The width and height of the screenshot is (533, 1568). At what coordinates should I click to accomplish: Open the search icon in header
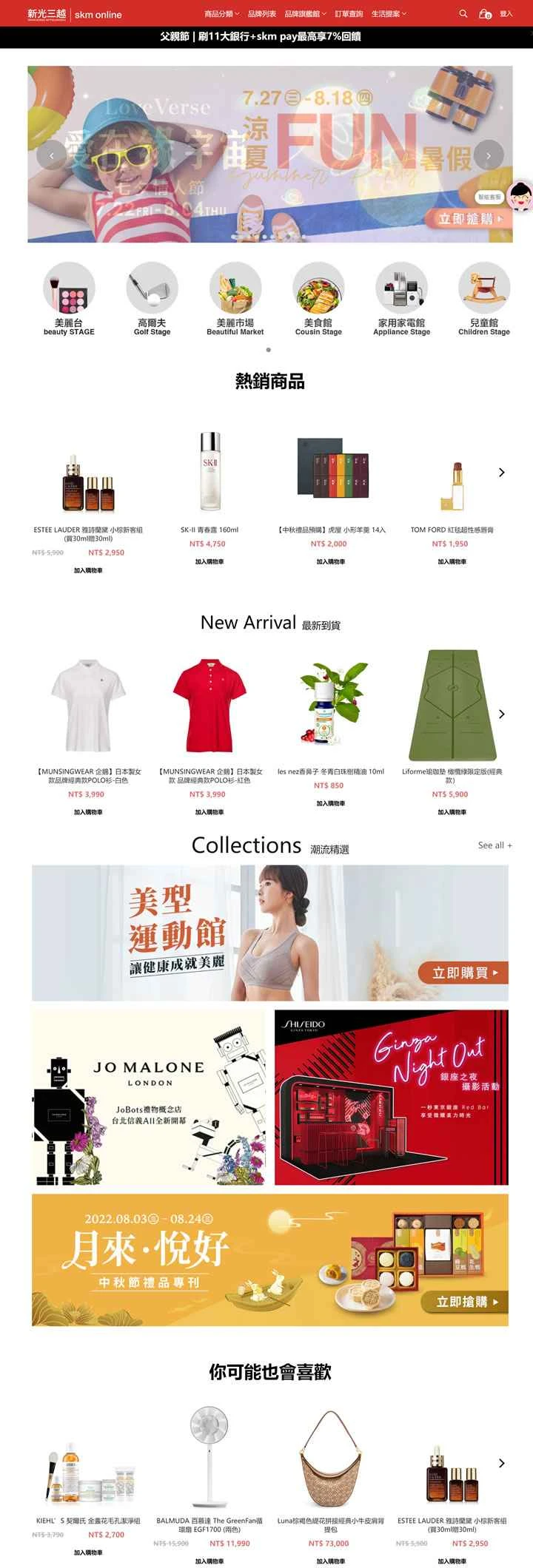(x=463, y=13)
